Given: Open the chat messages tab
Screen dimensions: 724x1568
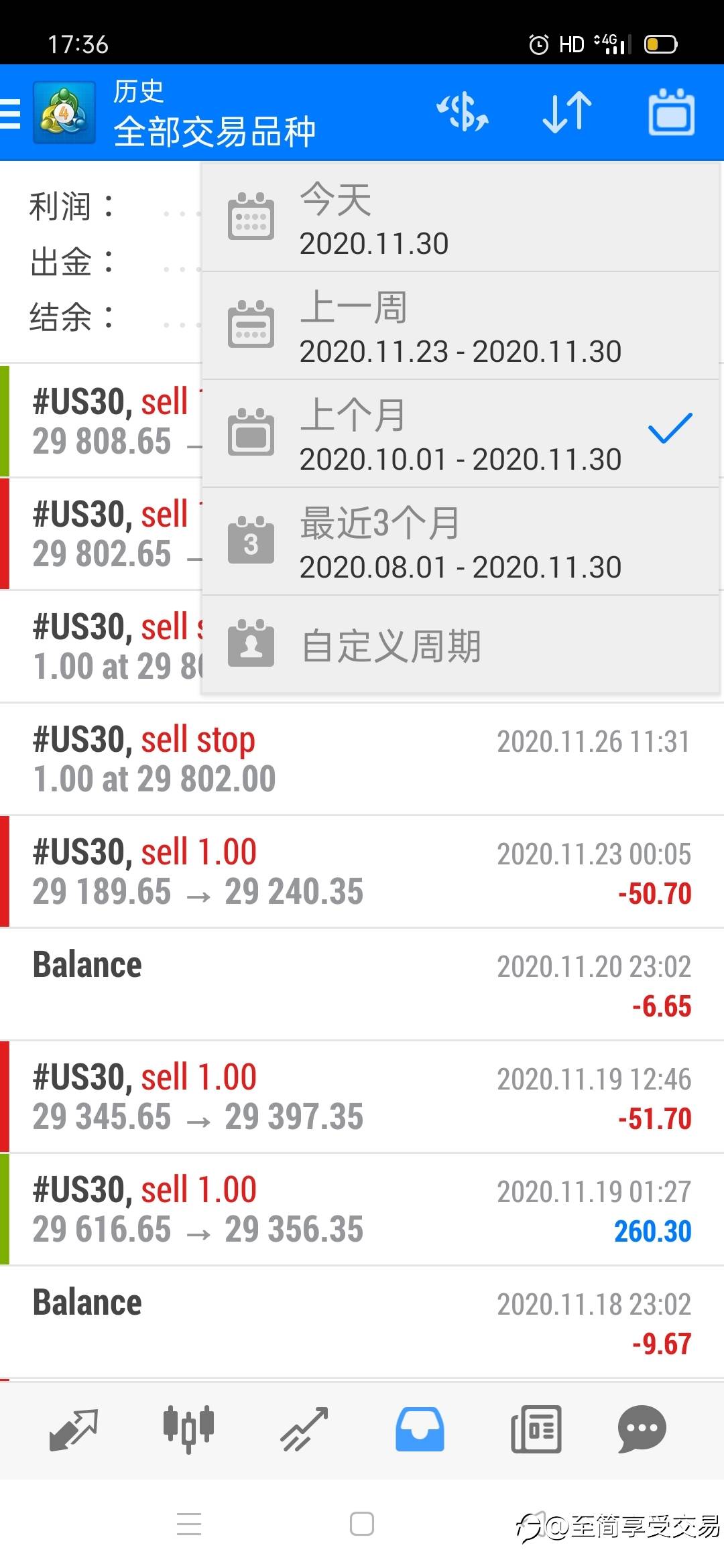Looking at the screenshot, I should [642, 1429].
